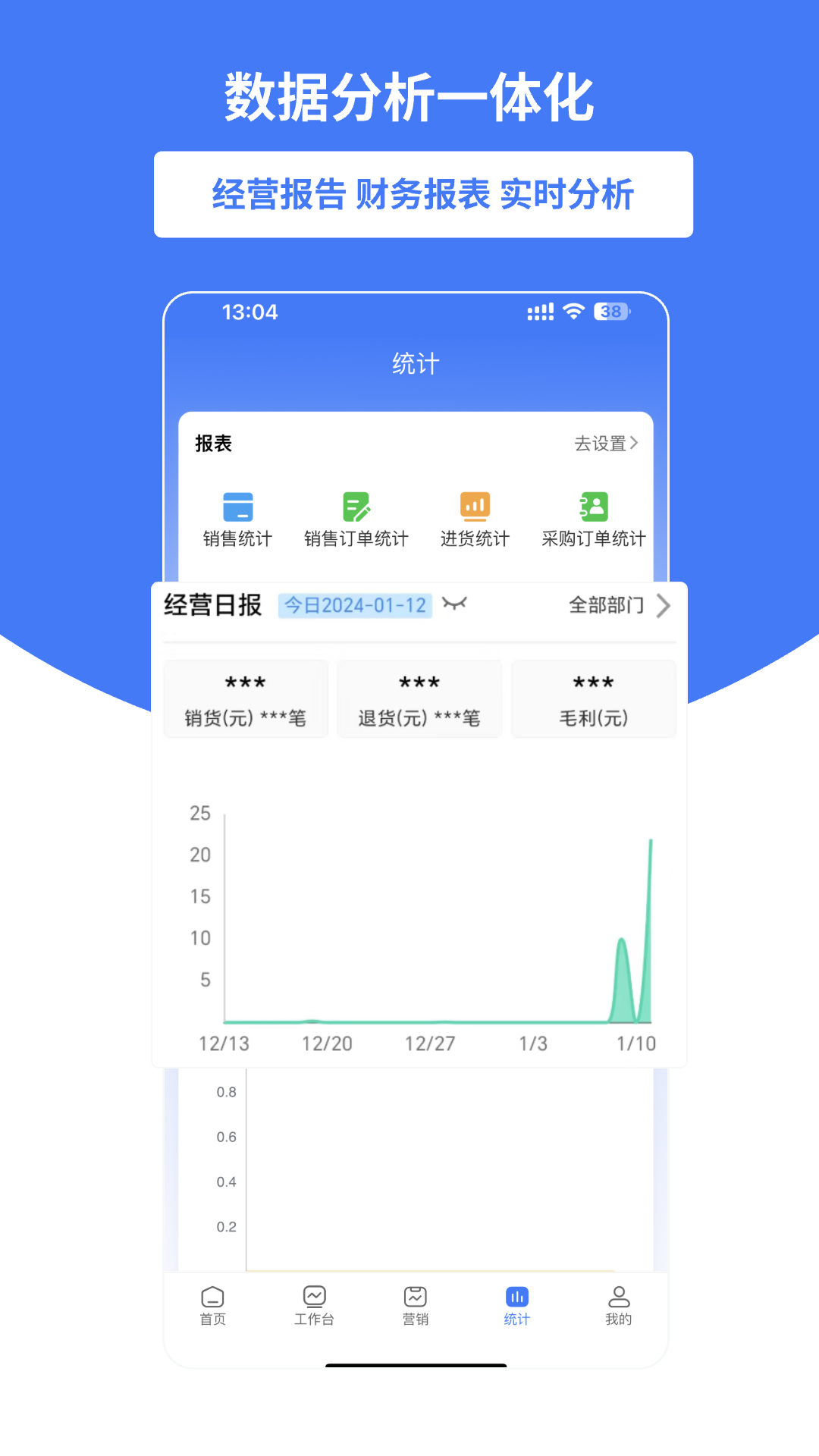The width and height of the screenshot is (819, 1456).
Task: Expand the 全部部门 chevron
Action: coord(664,605)
